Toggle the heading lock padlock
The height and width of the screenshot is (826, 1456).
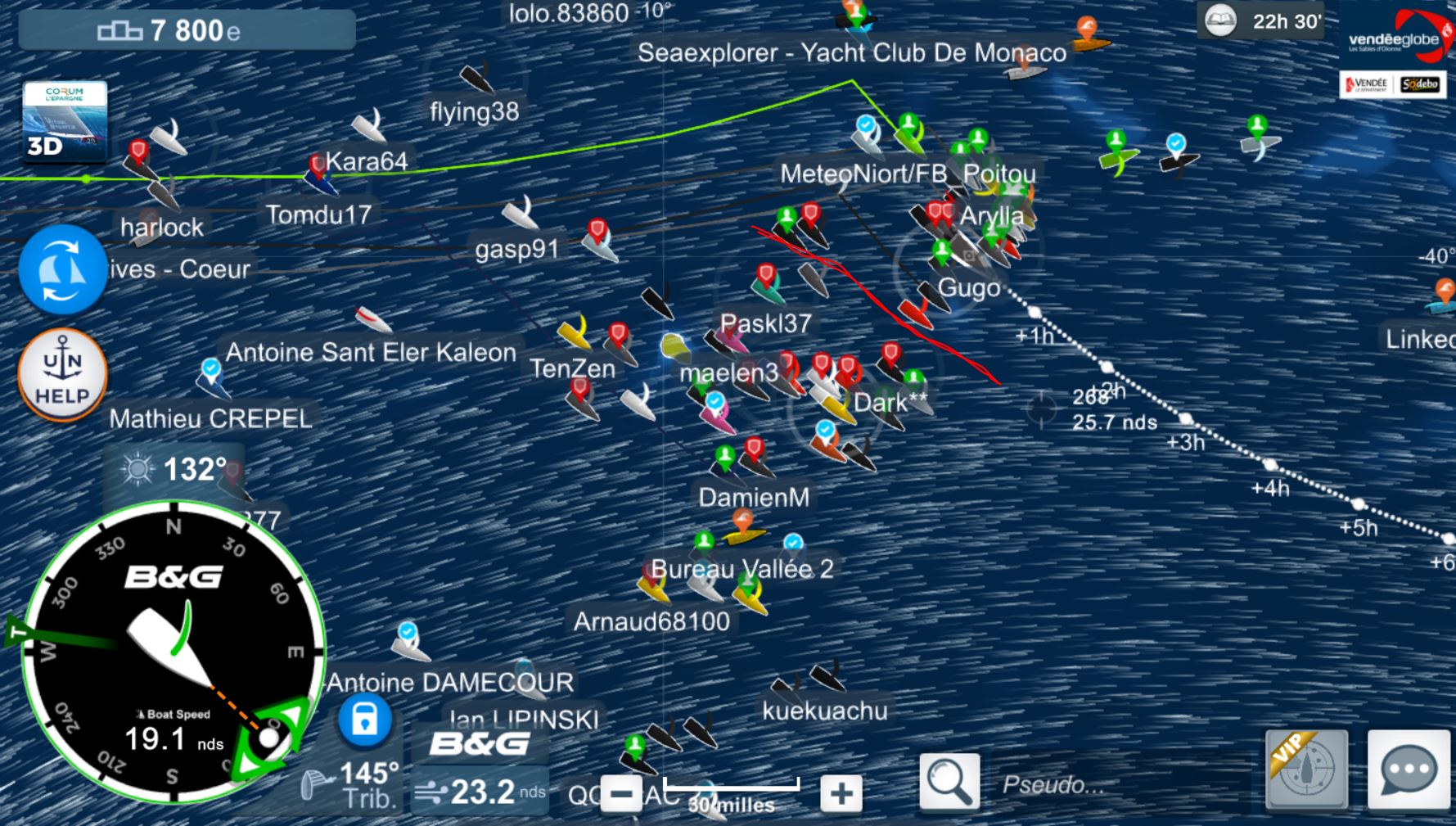(364, 720)
